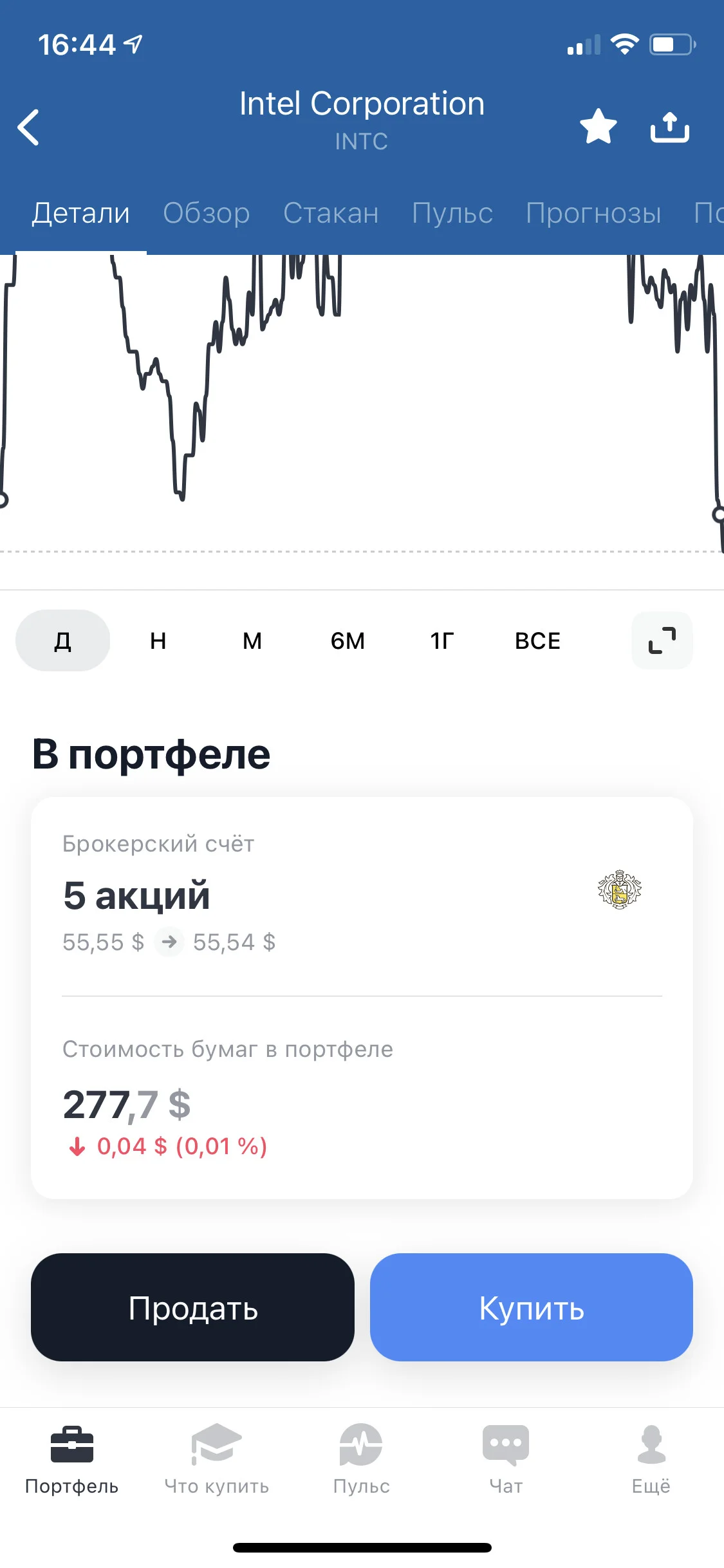Toggle the favorite star for Intel
Viewport: 724px width, 1568px height.
598,126
